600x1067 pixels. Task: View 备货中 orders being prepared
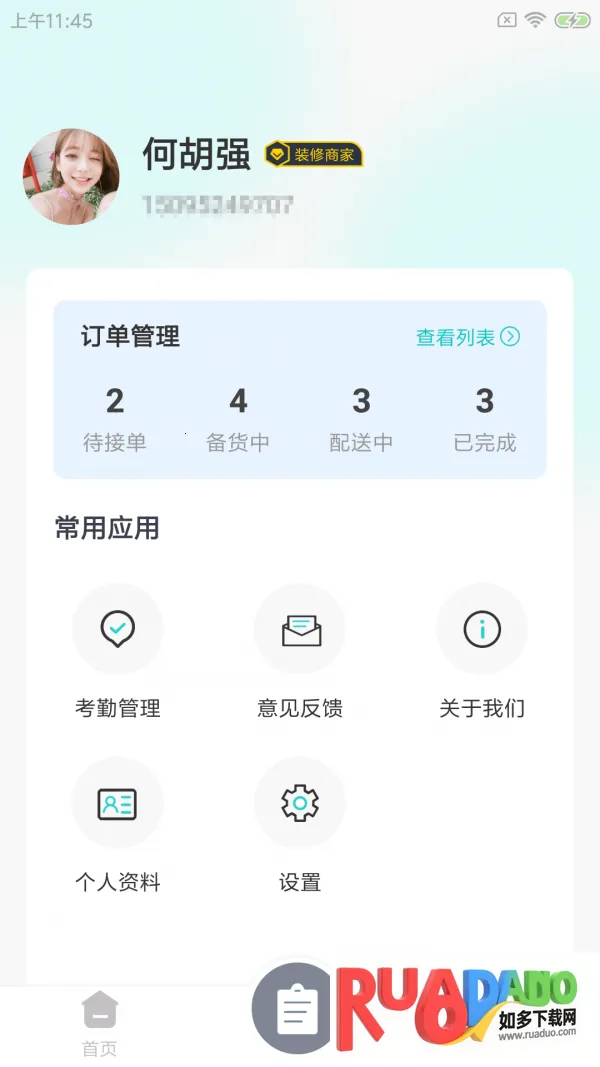pos(238,419)
